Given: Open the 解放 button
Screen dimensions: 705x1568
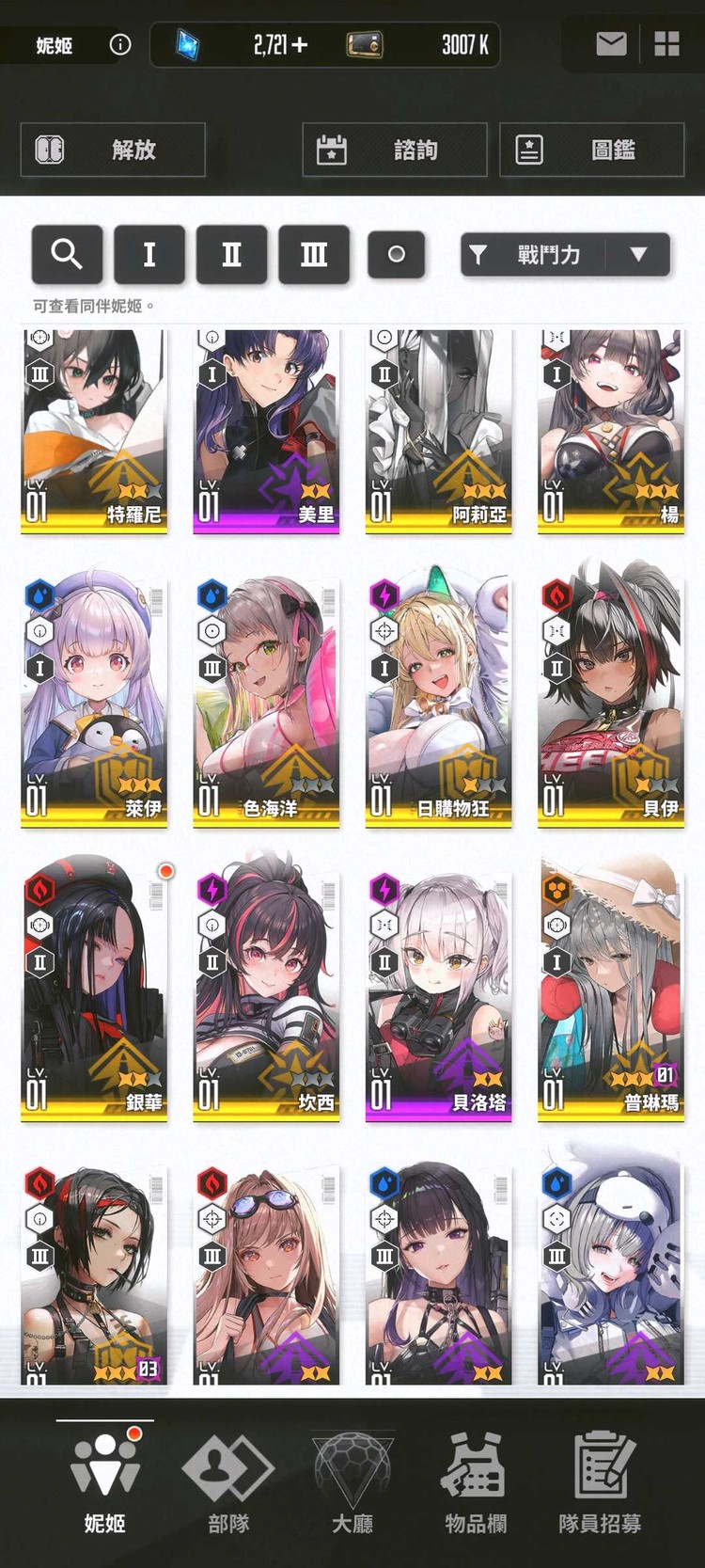Looking at the screenshot, I should tap(113, 150).
